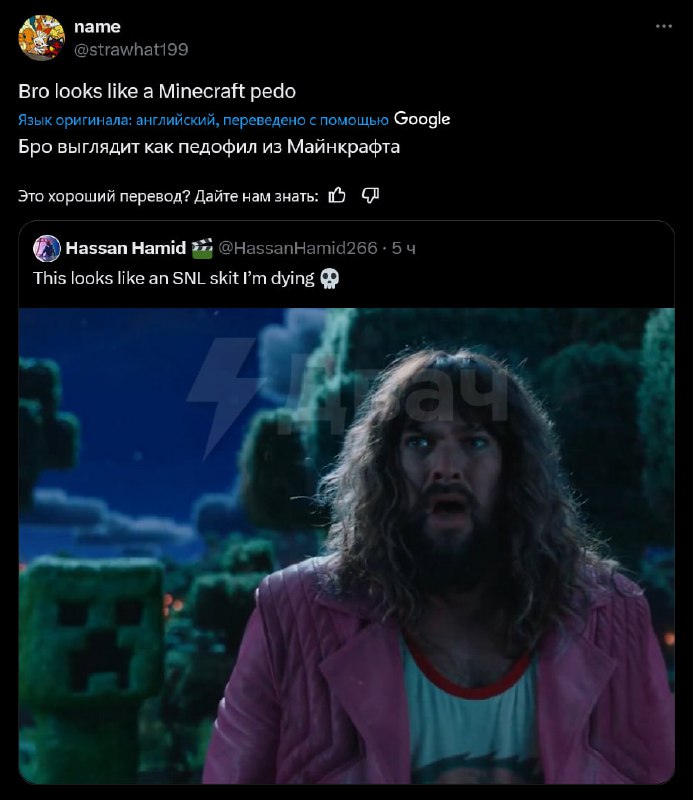Viewport: 693px width, 800px height.
Task: Rate the translation with thumbs down
Action: (x=369, y=195)
